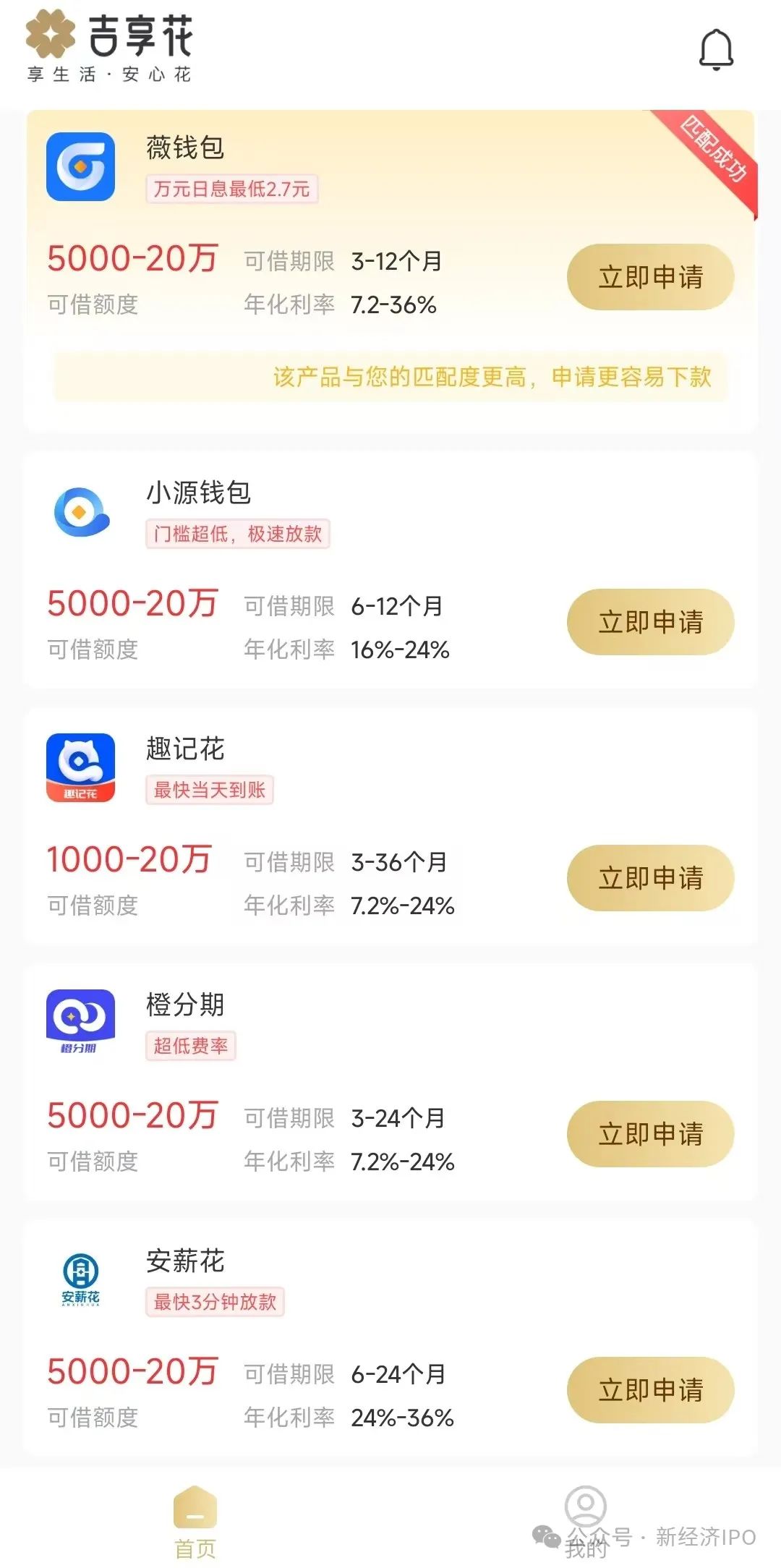
Task: Apply now for 小源钱包 loan
Action: tap(650, 622)
